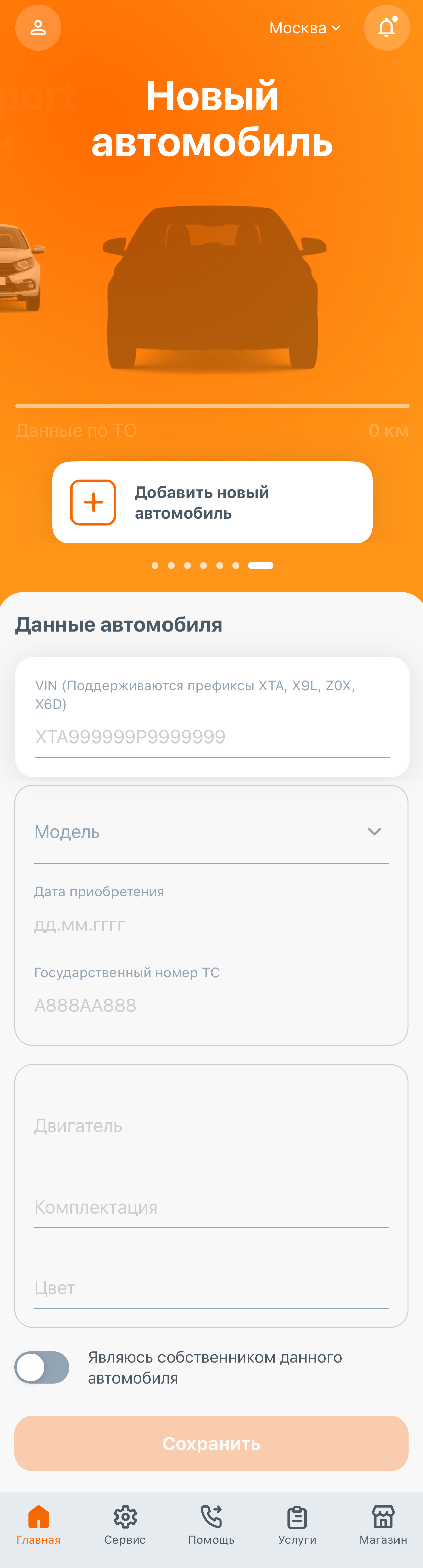Toggle Являюсь собственником данного автомобиля

[43, 1367]
